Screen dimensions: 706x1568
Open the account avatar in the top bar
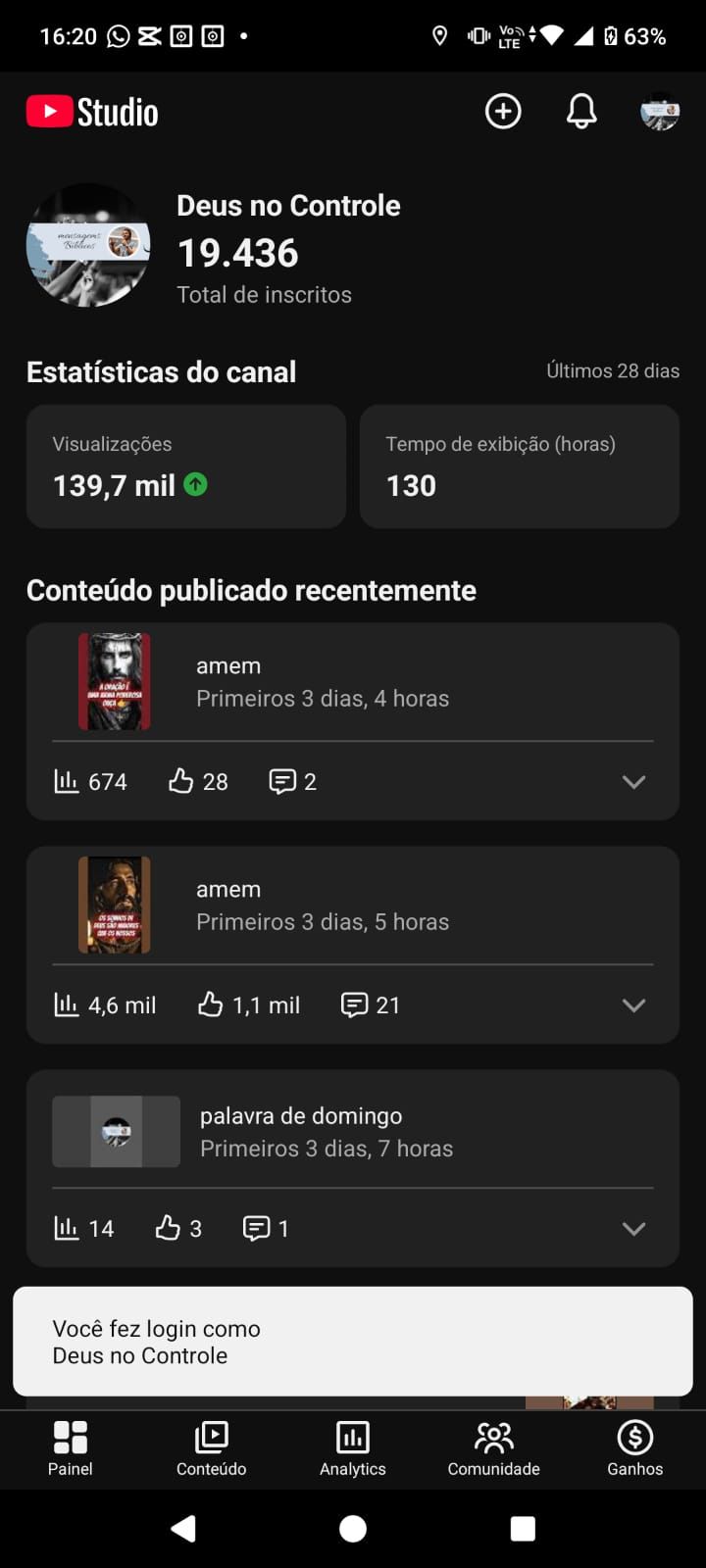[x=660, y=112]
